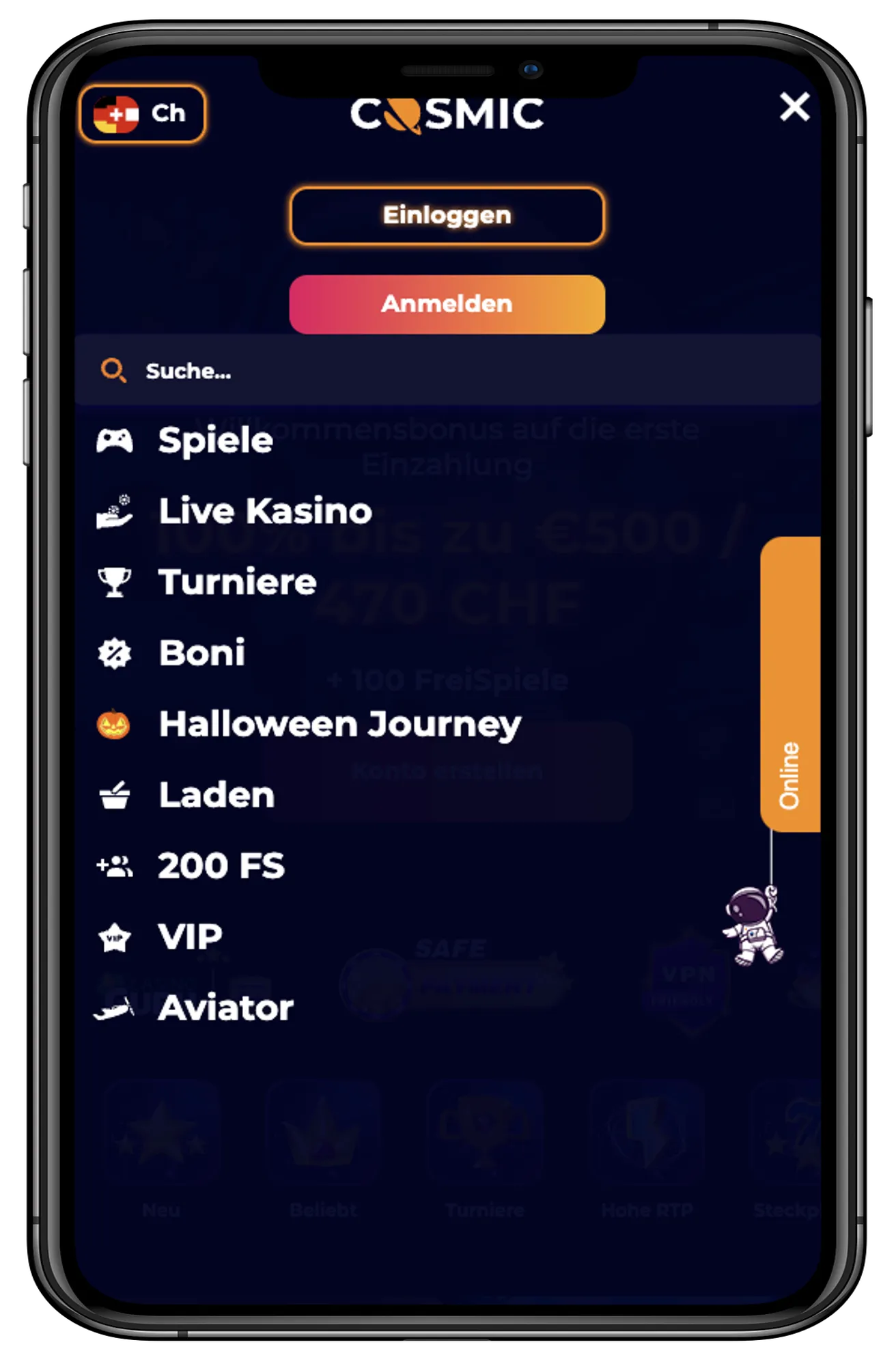Screen dimensions: 896x1366
Task: View the Boni page
Action: point(201,654)
